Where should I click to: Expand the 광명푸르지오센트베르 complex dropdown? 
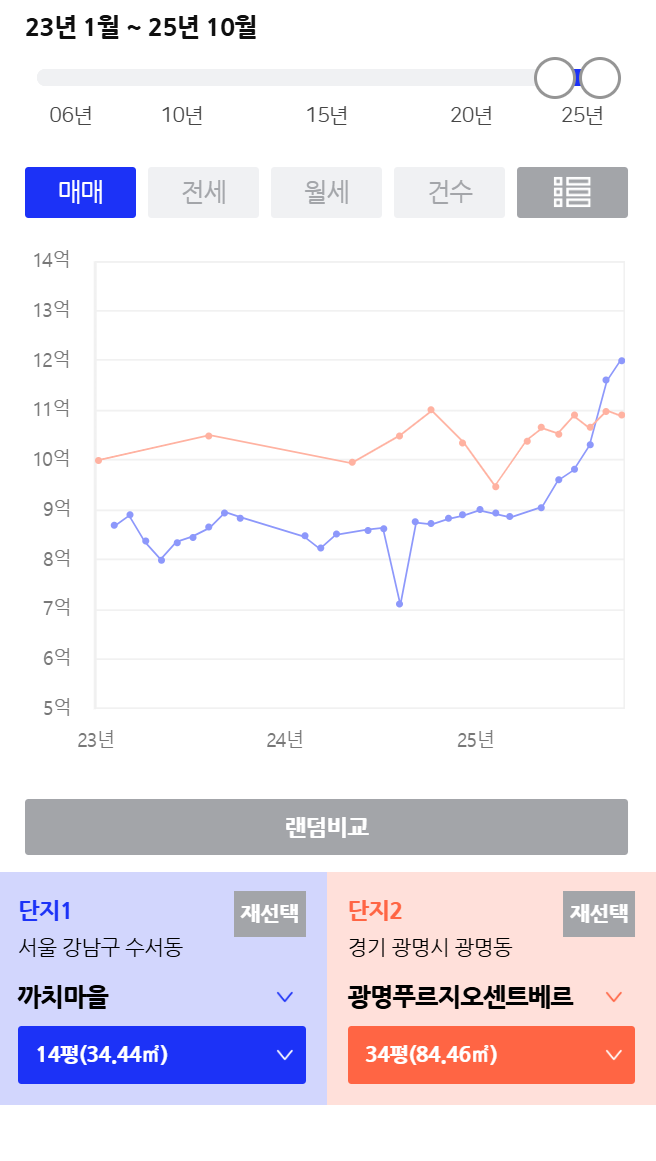614,996
